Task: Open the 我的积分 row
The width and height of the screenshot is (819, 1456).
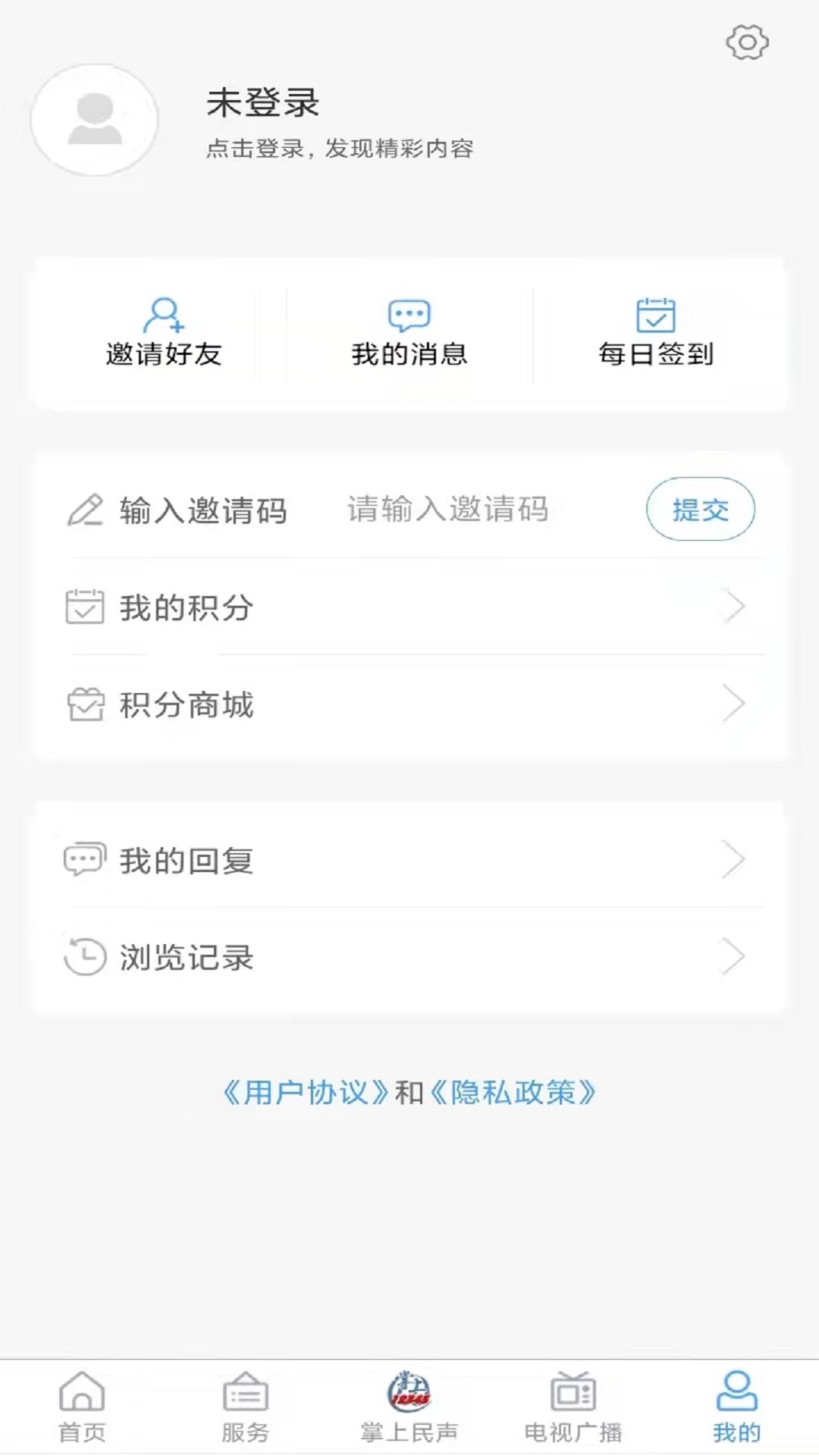Action: click(x=409, y=607)
